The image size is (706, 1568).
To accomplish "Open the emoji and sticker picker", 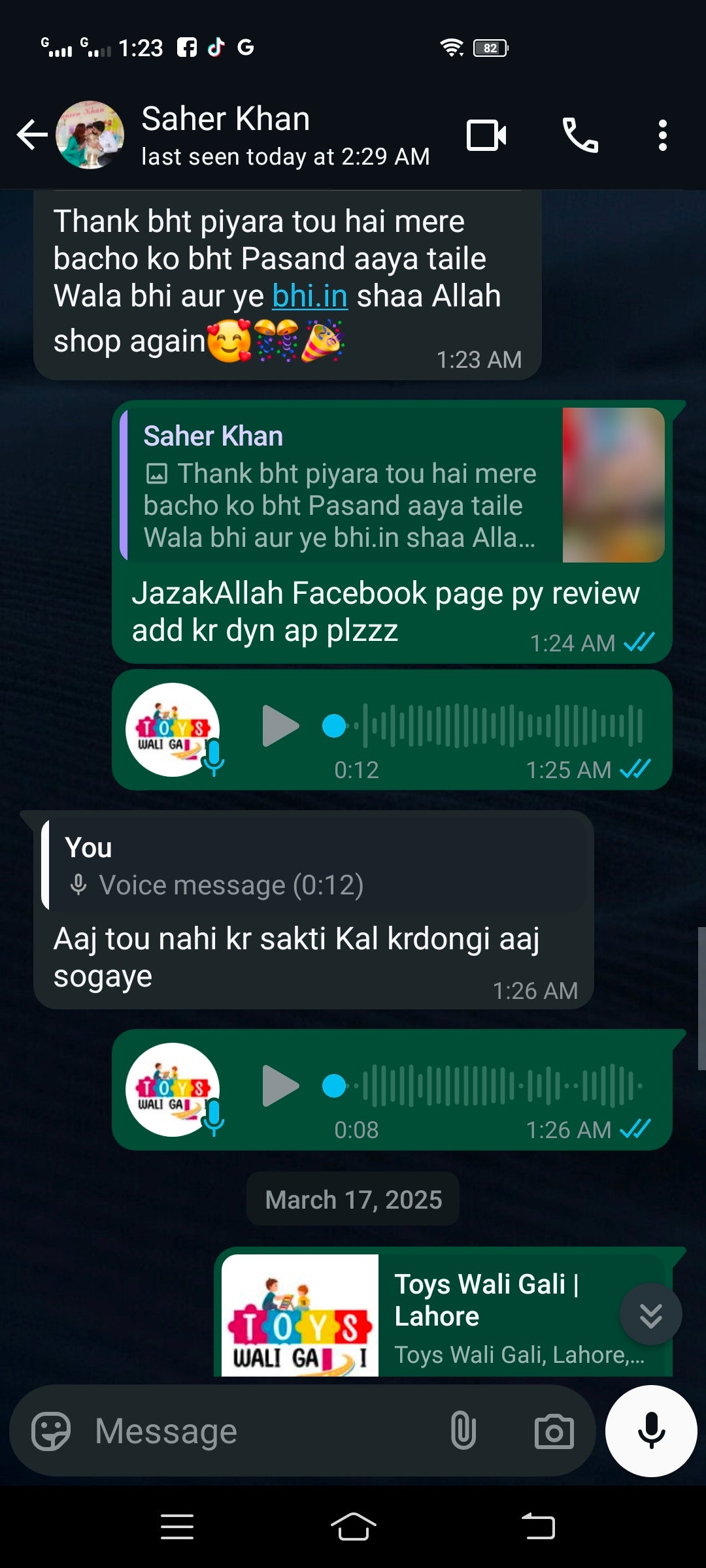I will click(x=51, y=1431).
